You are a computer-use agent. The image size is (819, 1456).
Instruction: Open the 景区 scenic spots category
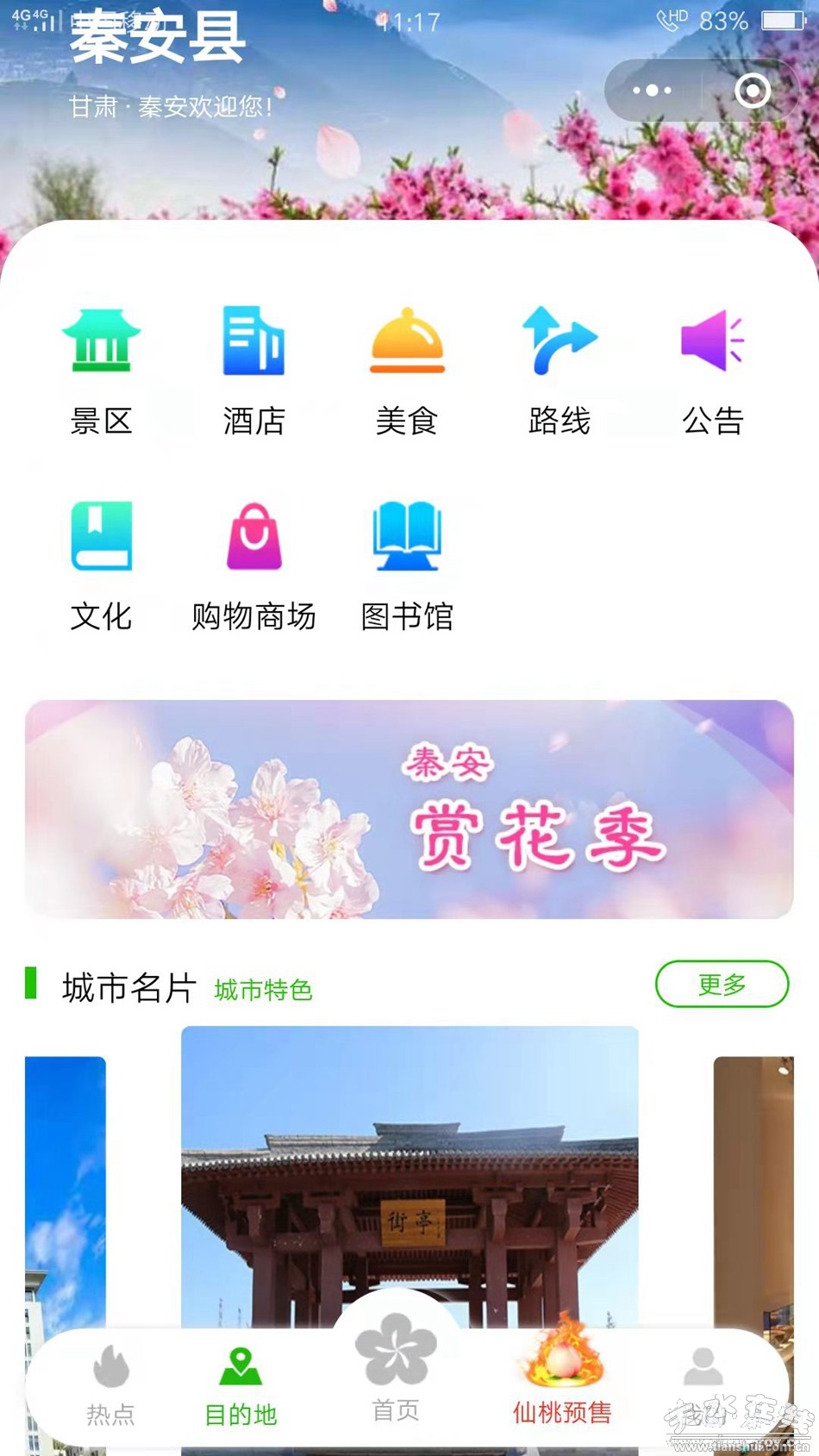[x=102, y=371]
